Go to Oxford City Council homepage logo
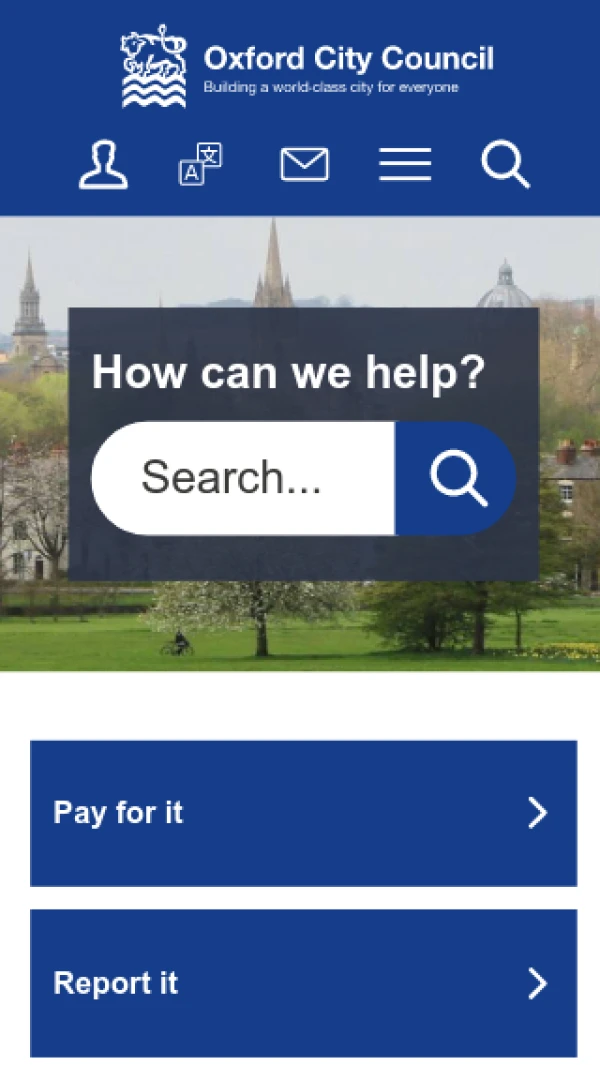 click(x=308, y=66)
